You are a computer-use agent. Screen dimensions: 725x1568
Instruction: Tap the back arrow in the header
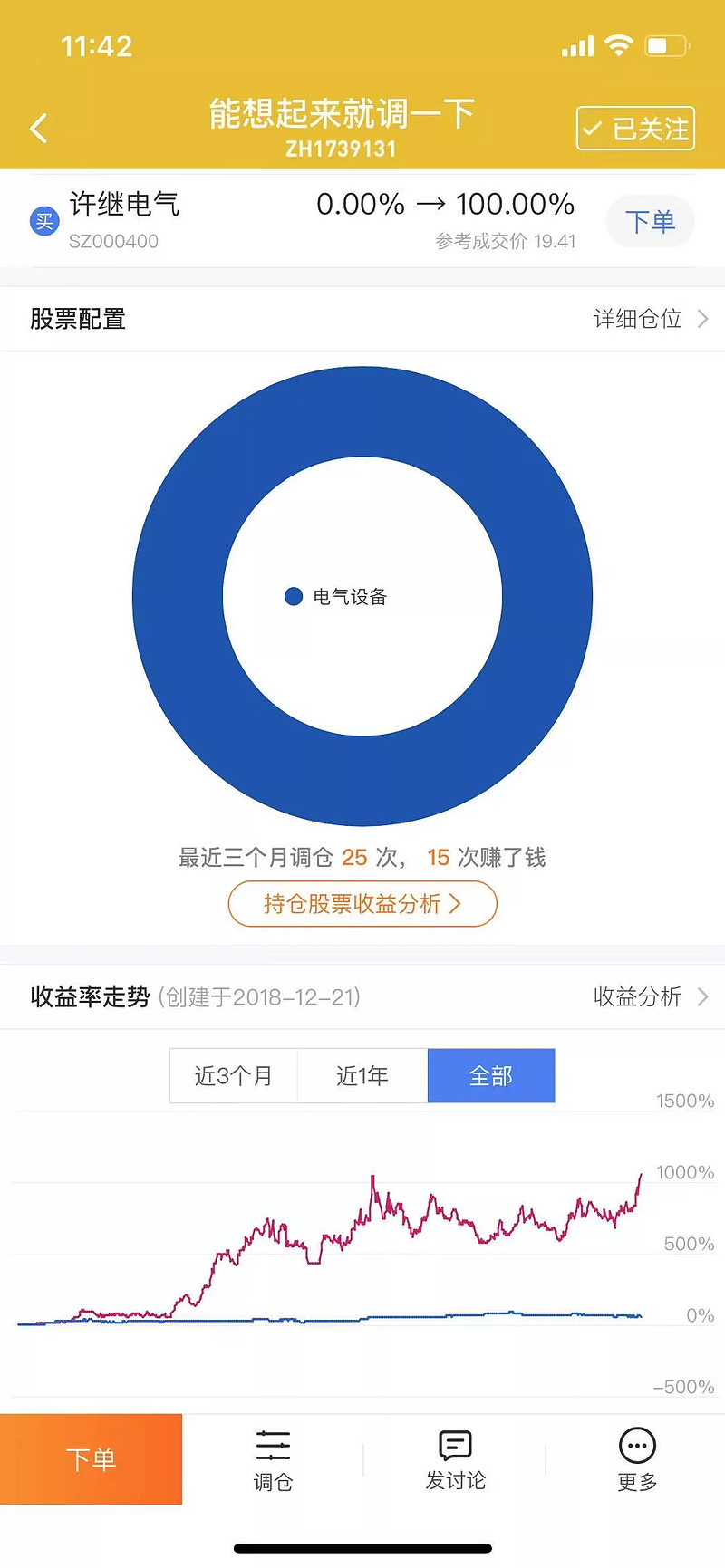click(x=38, y=128)
